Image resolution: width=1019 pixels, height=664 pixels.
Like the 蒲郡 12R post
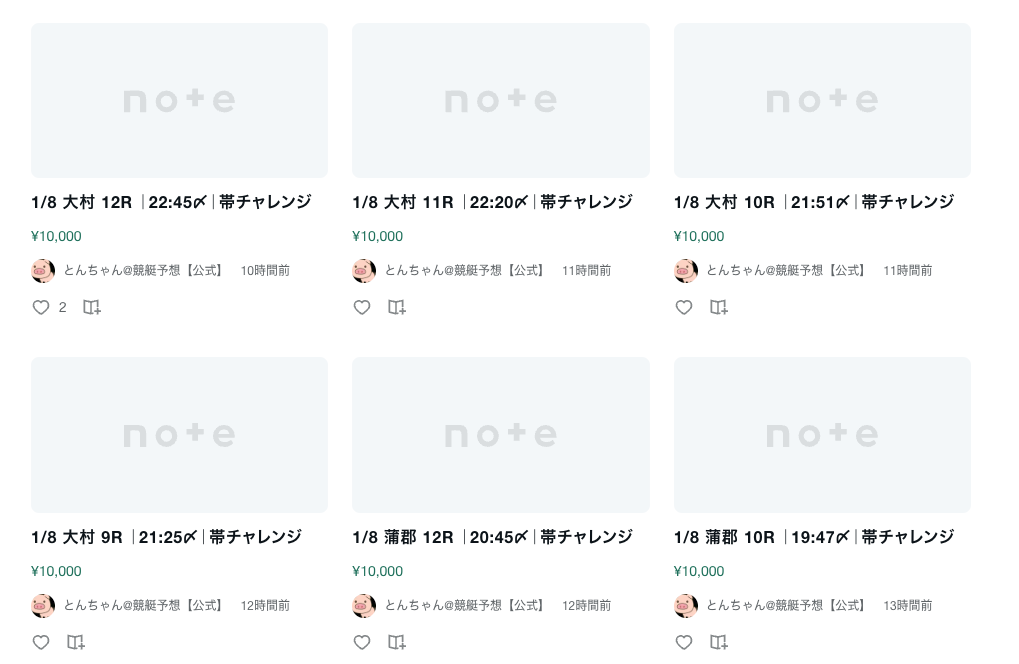coord(362,642)
